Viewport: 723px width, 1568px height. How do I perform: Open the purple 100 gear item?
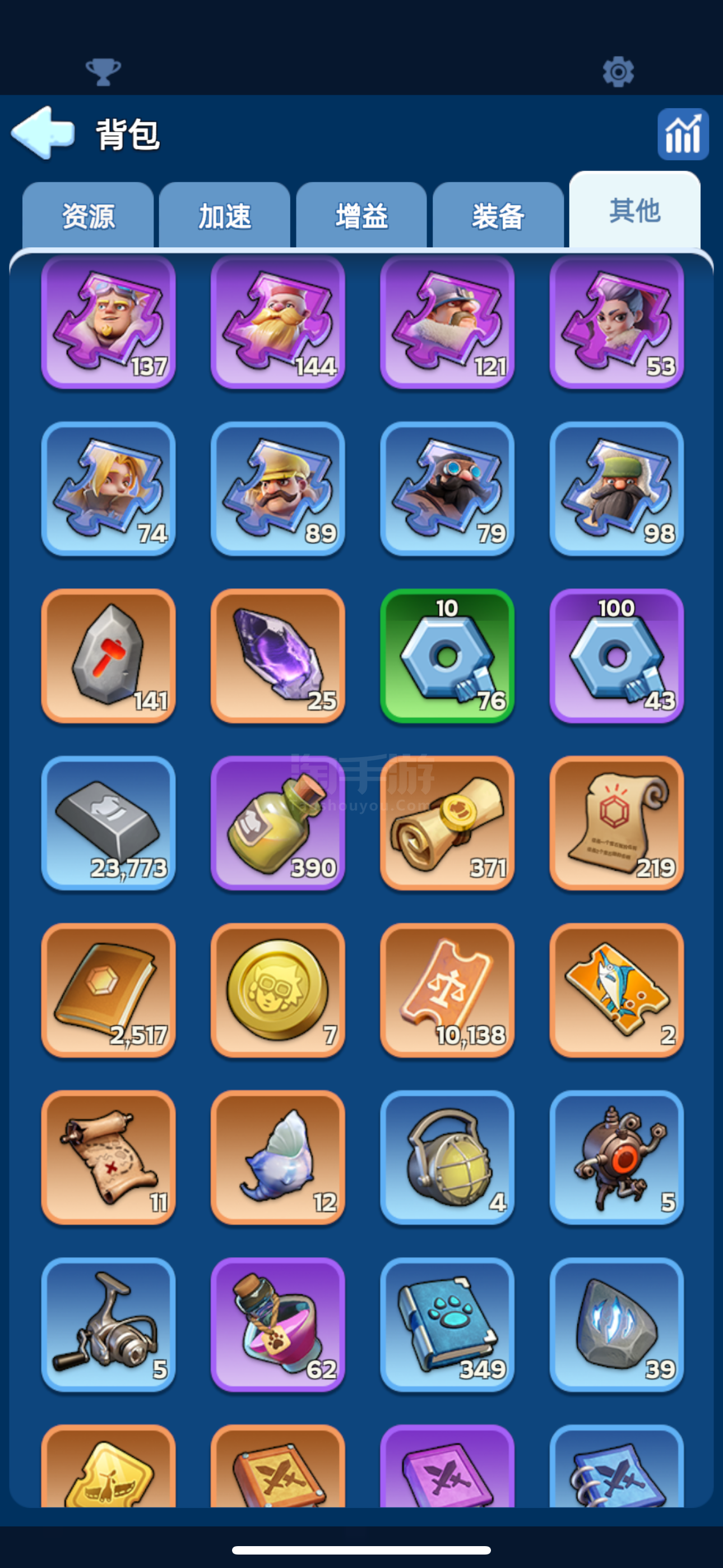(616, 656)
